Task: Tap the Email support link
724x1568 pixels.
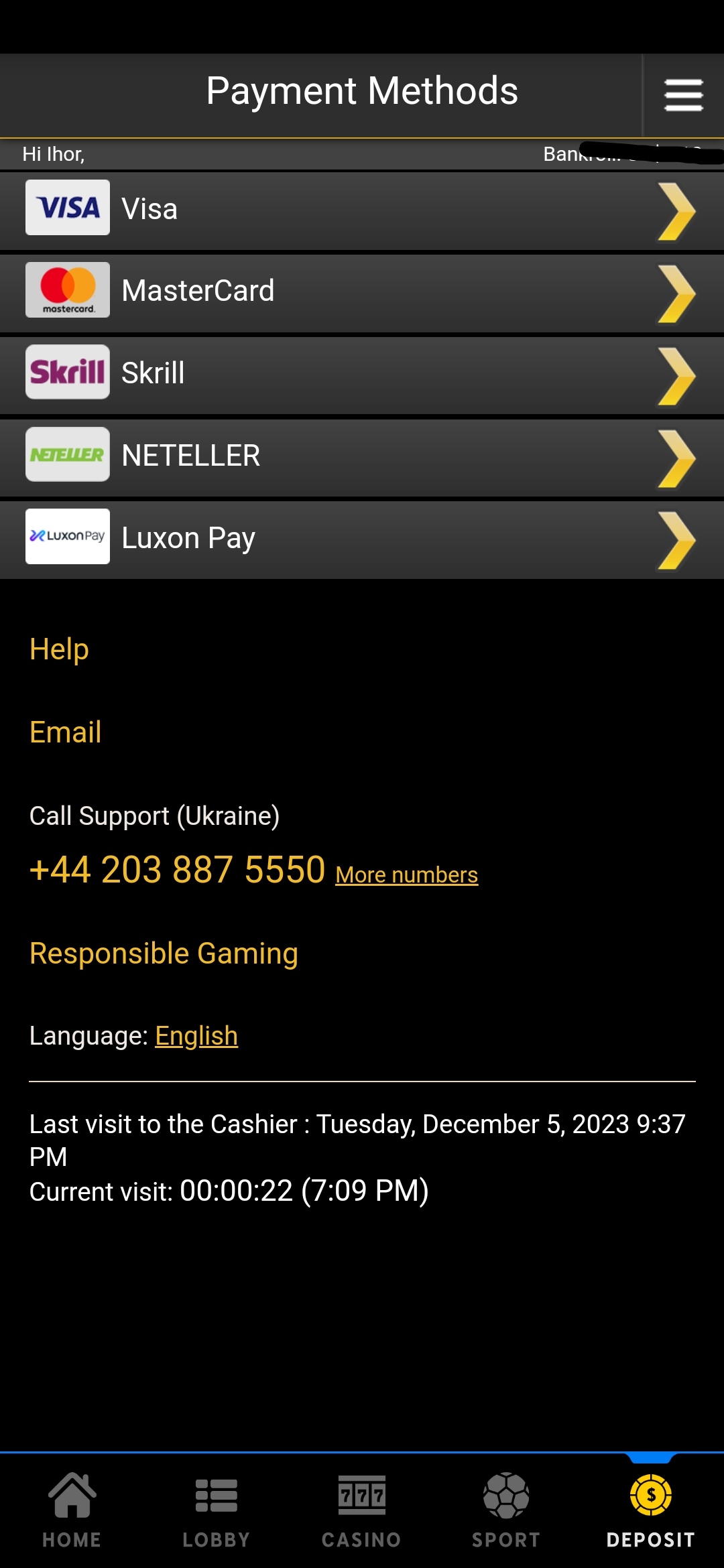Action: (66, 732)
